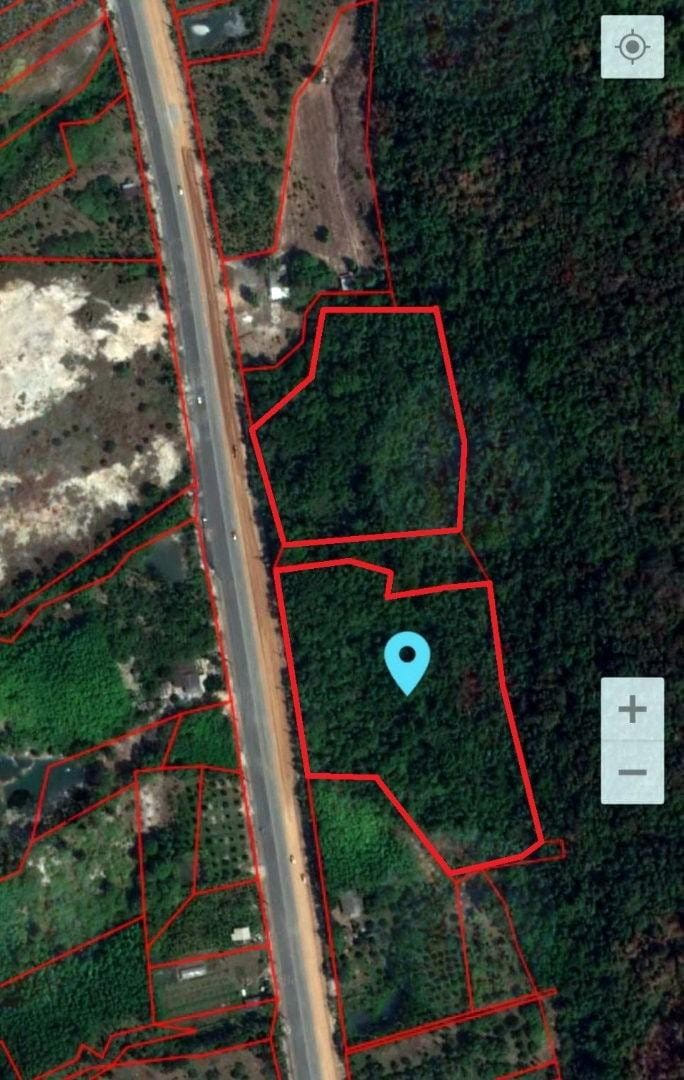Screen dimensions: 684x1080
Task: Zoom out of the map
Action: pyautogui.click(x=632, y=772)
